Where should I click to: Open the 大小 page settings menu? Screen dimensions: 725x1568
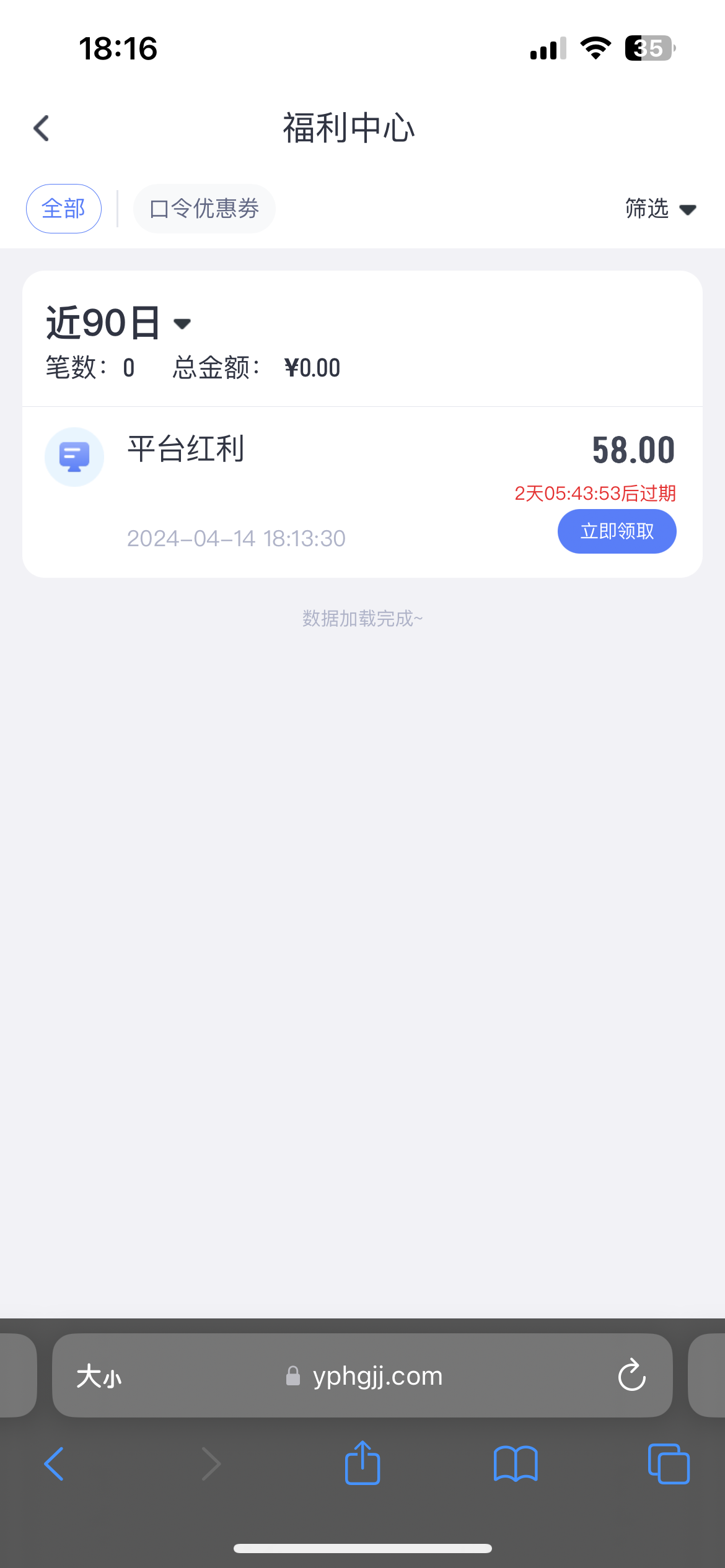[99, 1376]
